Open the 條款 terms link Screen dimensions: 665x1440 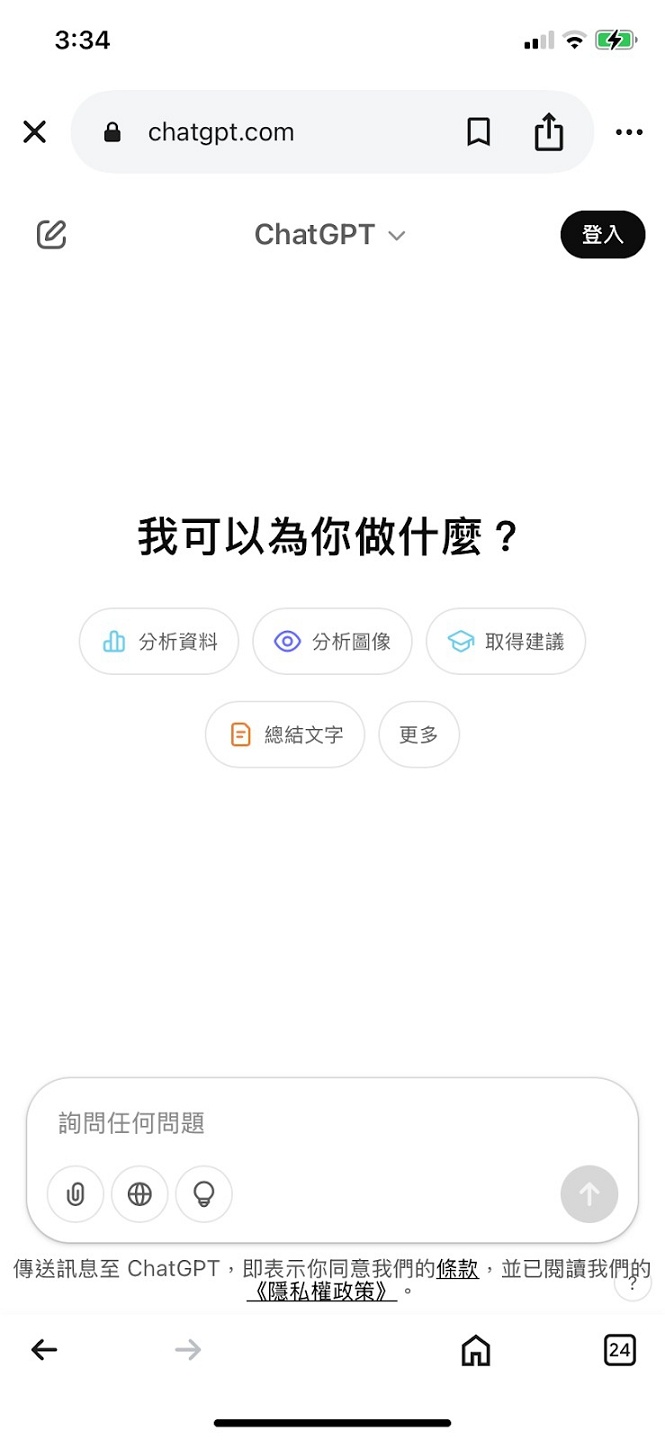click(457, 1269)
